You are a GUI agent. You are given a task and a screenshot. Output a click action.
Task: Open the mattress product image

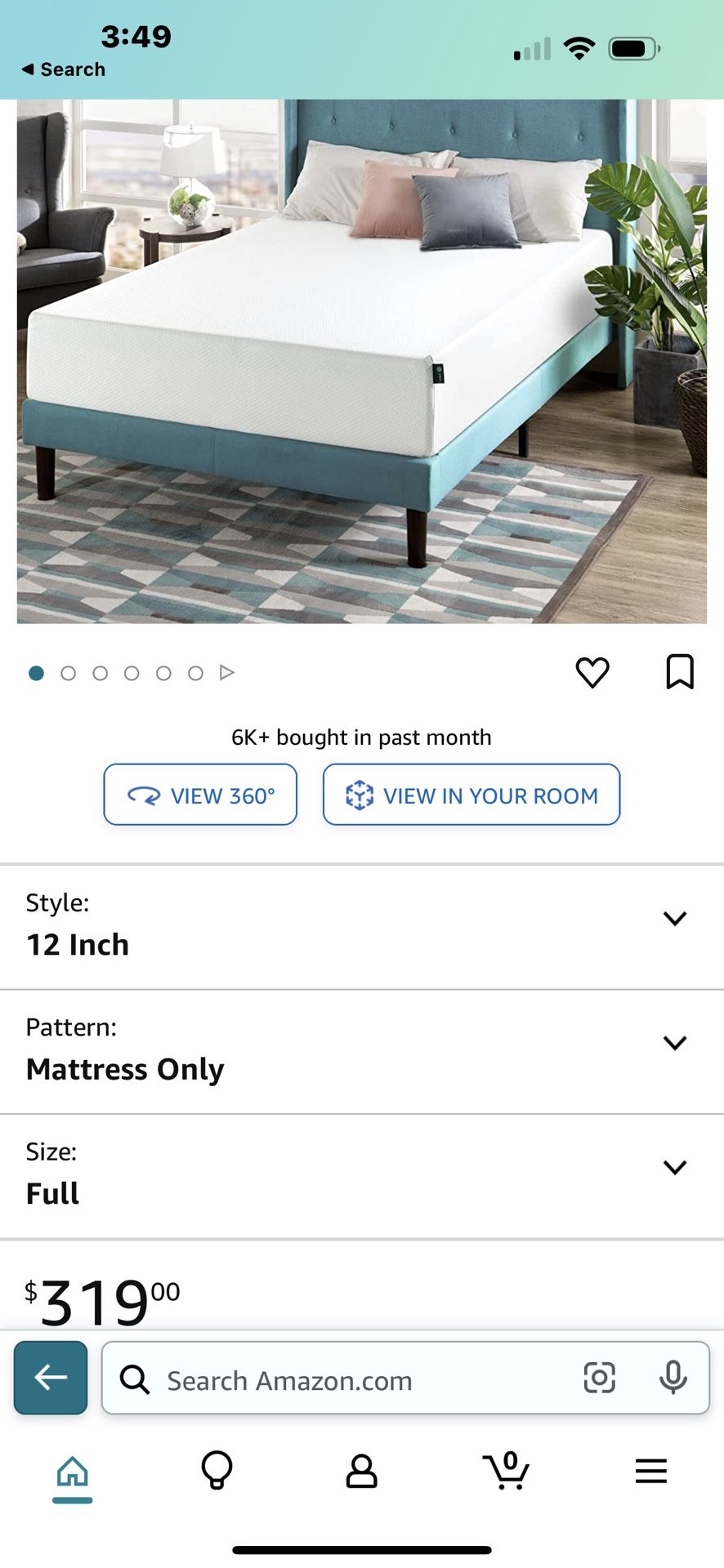coord(362,361)
